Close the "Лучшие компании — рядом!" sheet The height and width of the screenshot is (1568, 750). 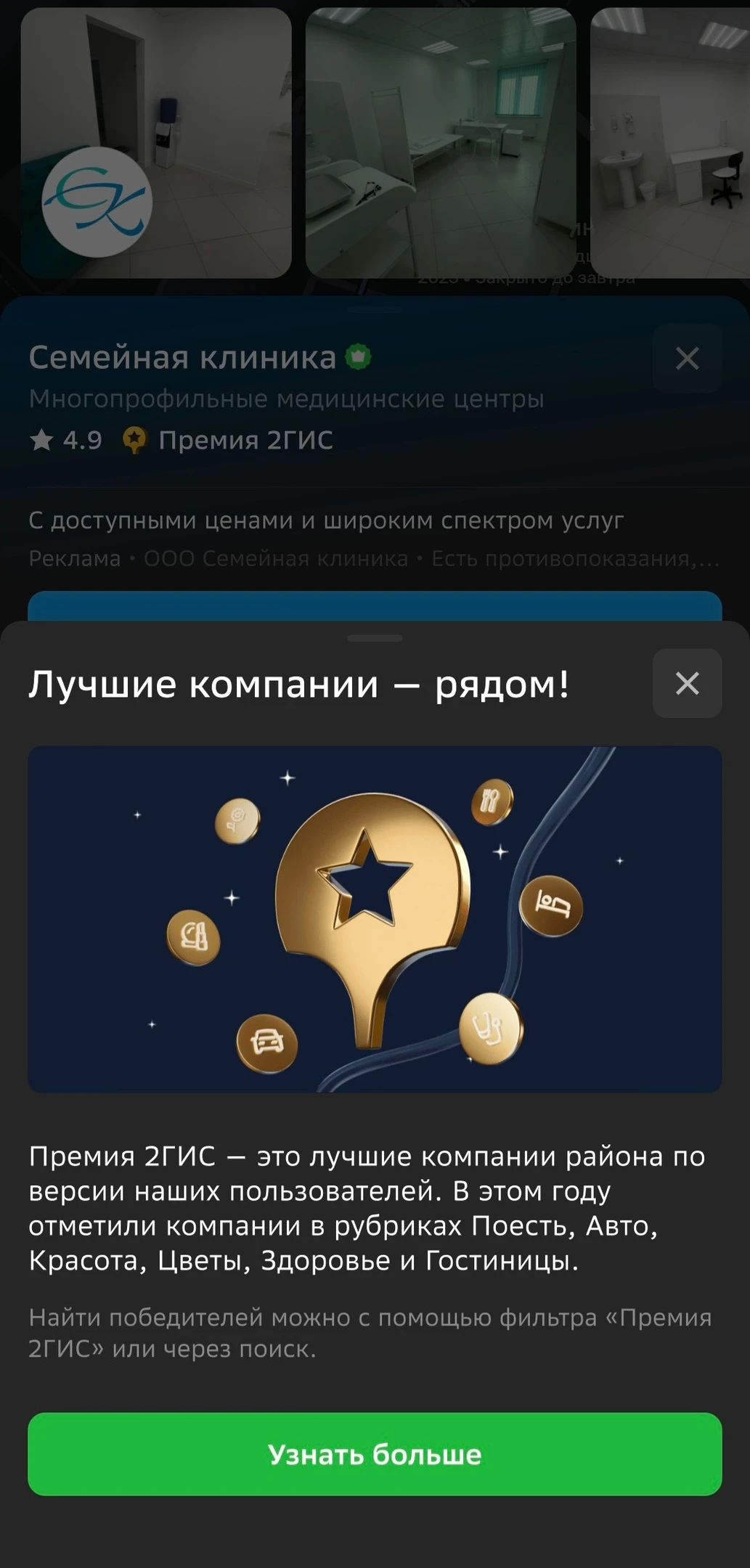click(x=687, y=683)
